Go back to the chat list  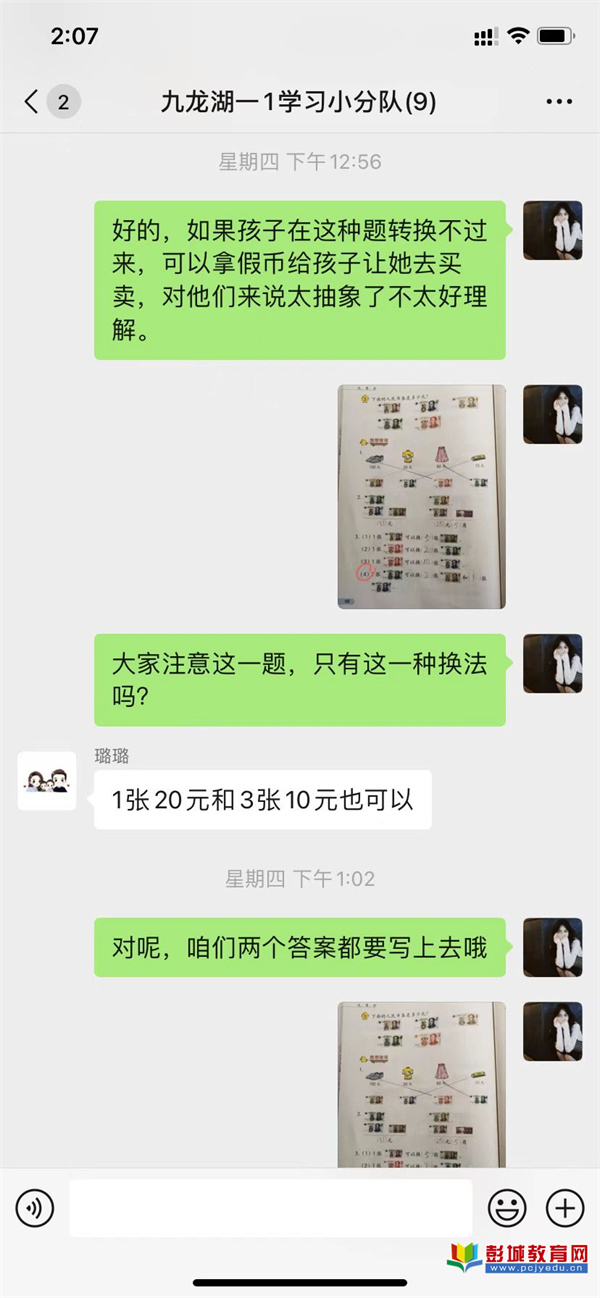pyautogui.click(x=32, y=101)
